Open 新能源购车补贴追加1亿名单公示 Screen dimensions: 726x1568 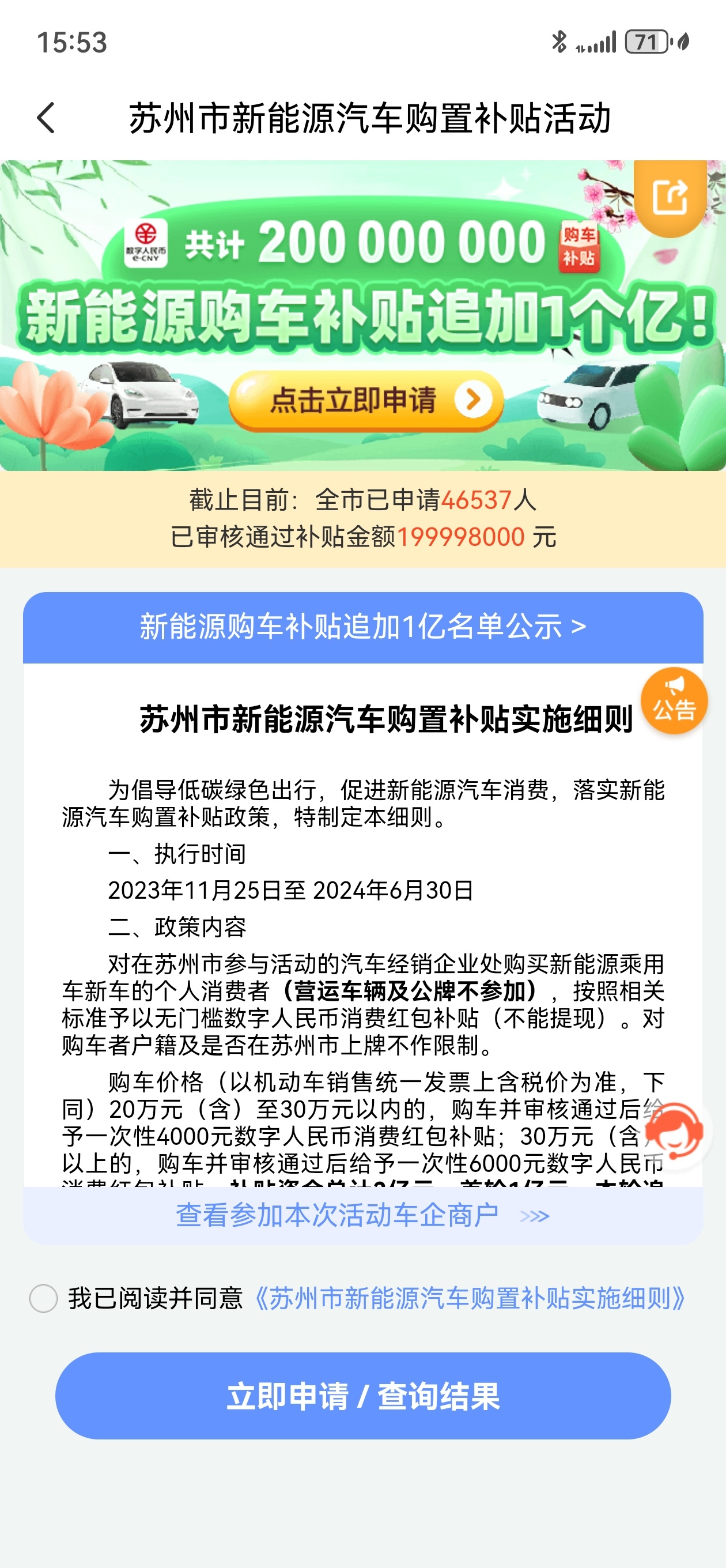(x=362, y=627)
